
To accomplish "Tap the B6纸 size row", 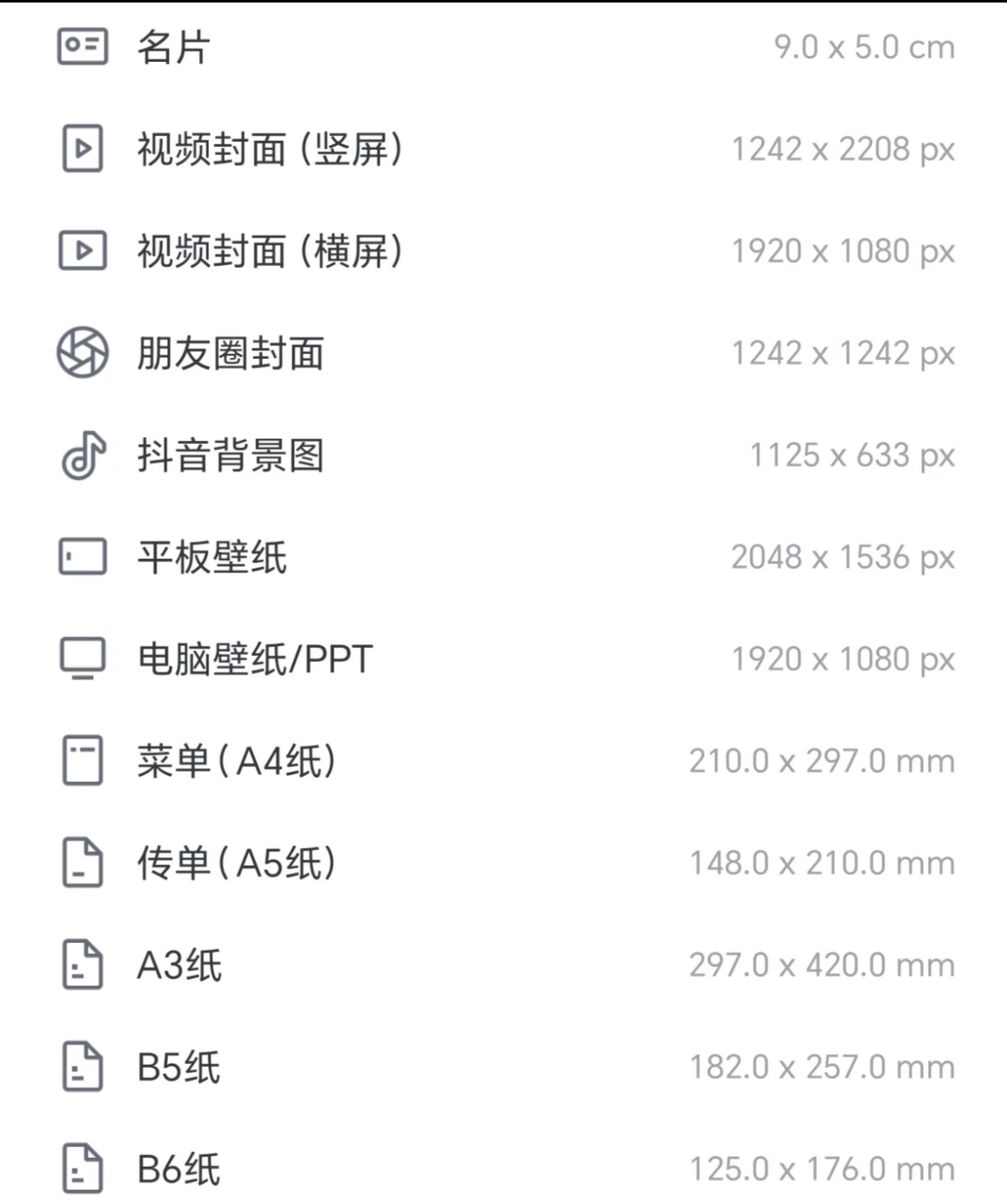I will pos(179,1169).
